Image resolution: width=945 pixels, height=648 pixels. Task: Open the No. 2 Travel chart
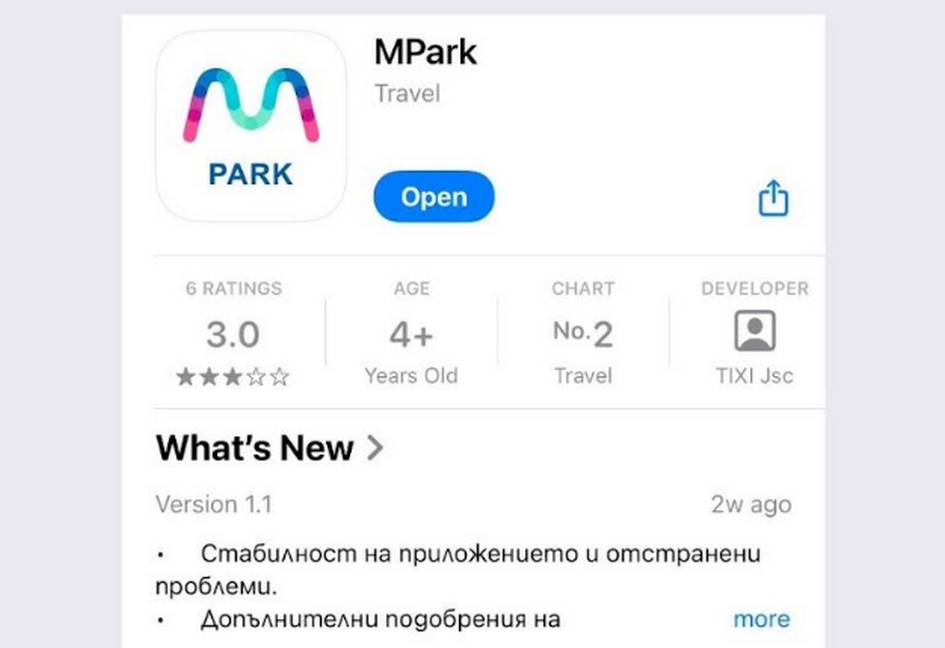tap(583, 333)
